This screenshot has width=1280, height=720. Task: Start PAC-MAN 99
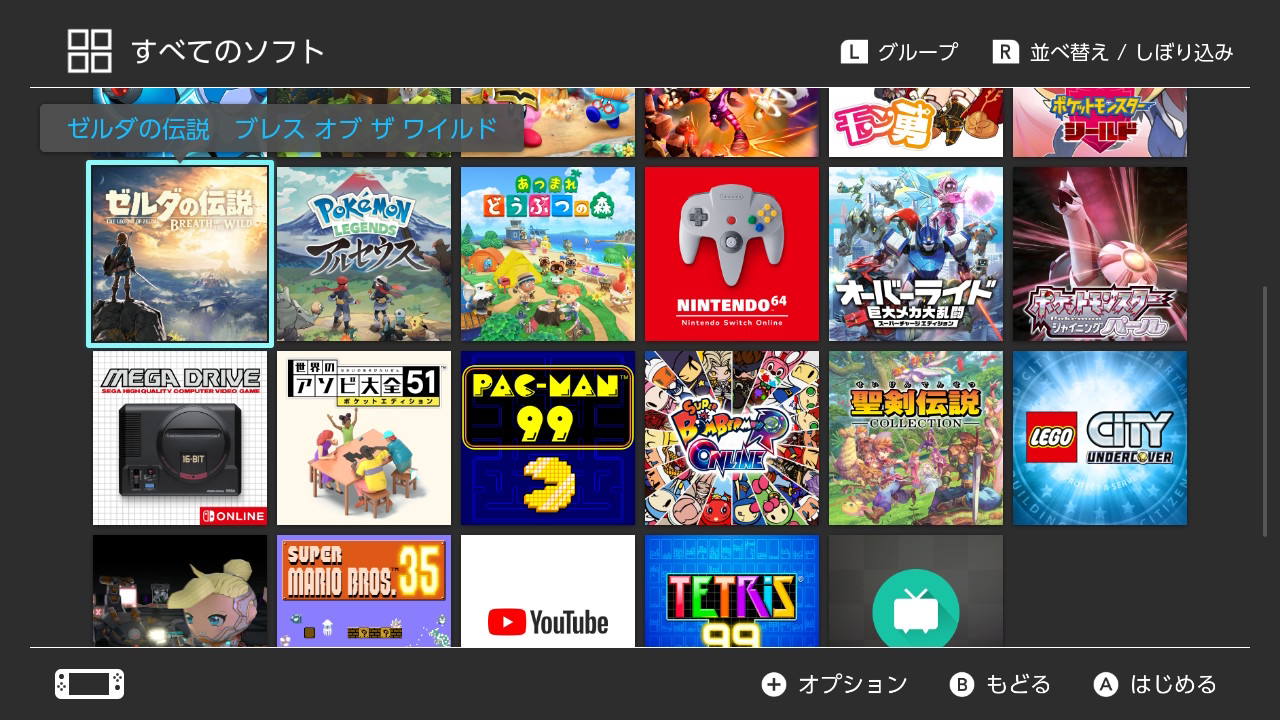548,438
